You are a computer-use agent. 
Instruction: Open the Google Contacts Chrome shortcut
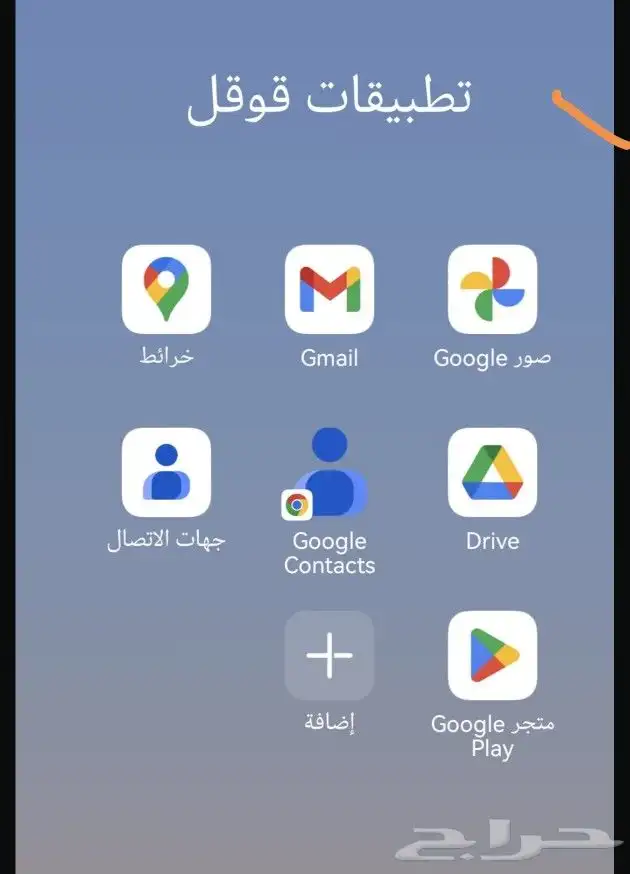coord(329,472)
